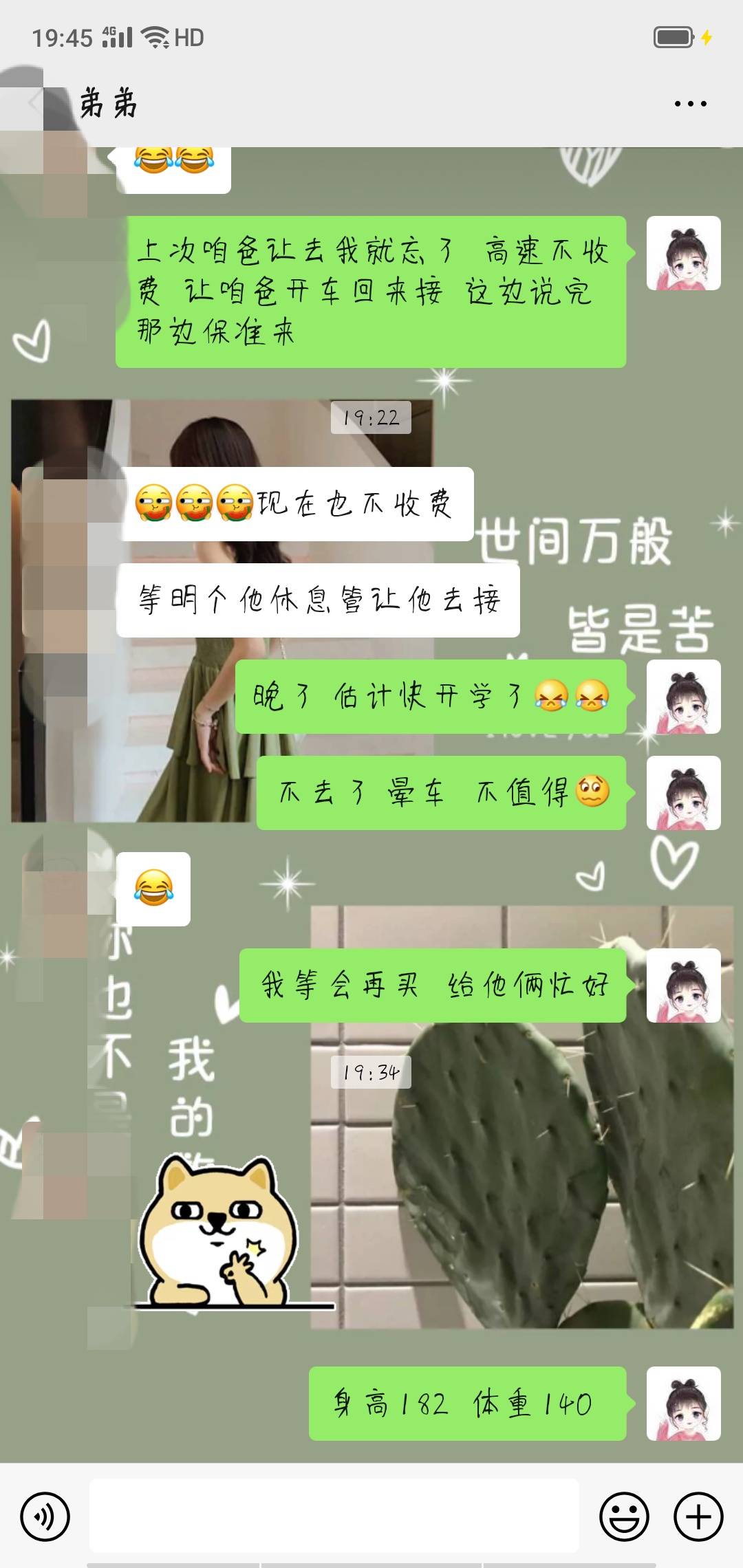This screenshot has width=743, height=1568.
Task: Open the emoji sticker panel
Action: (624, 1516)
